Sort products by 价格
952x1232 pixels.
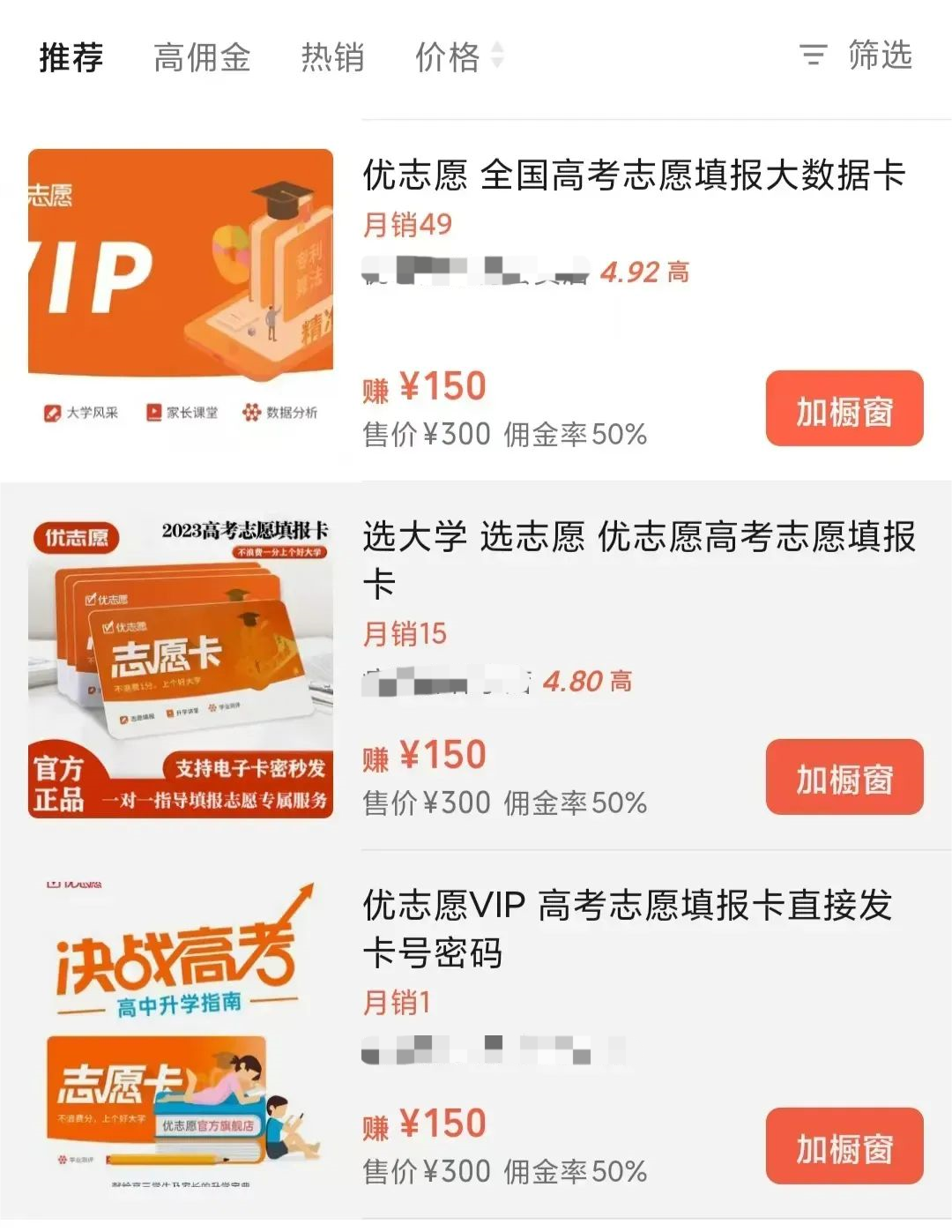[458, 57]
